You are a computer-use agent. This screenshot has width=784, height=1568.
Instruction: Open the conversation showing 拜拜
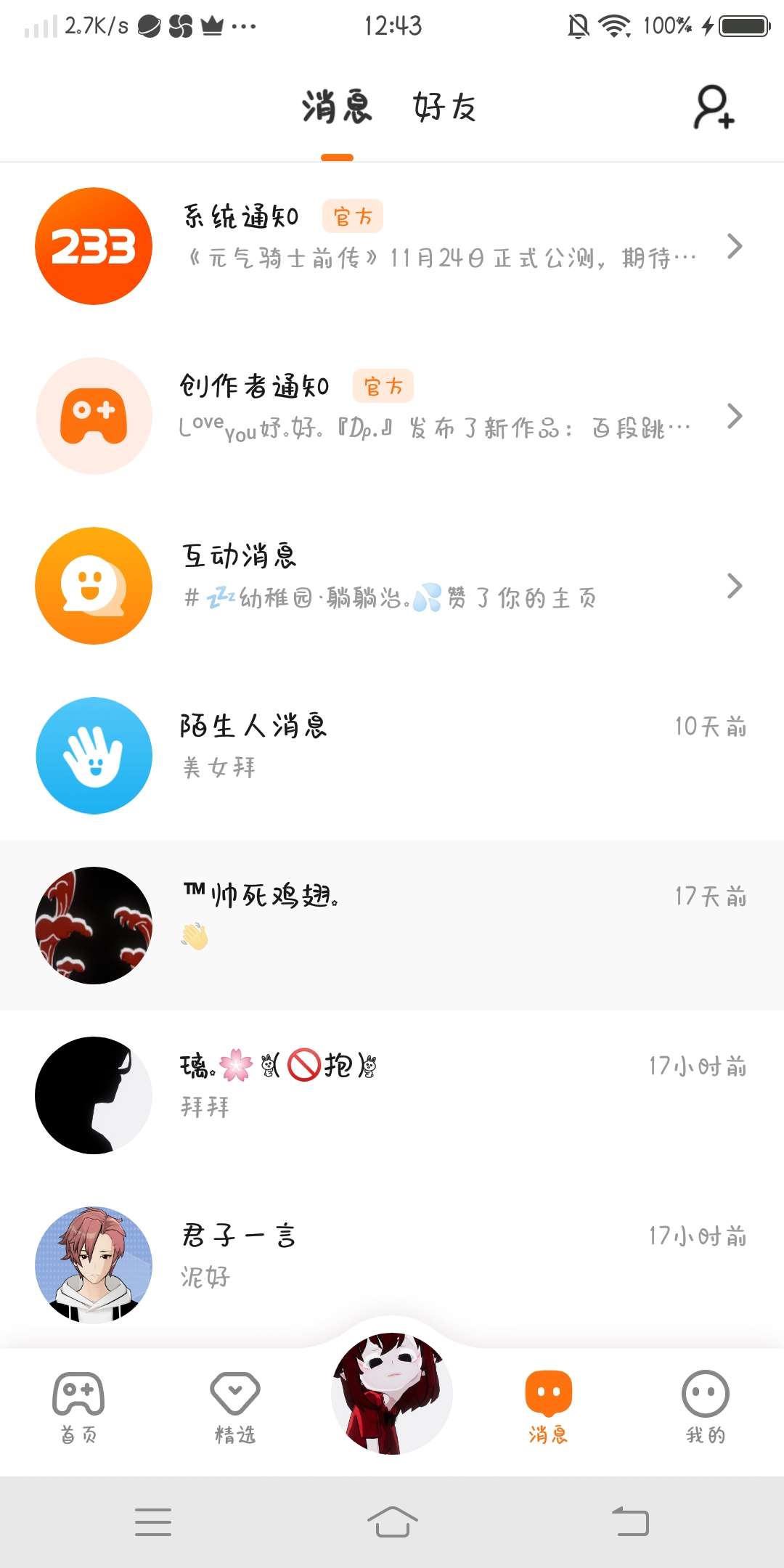tap(392, 1095)
